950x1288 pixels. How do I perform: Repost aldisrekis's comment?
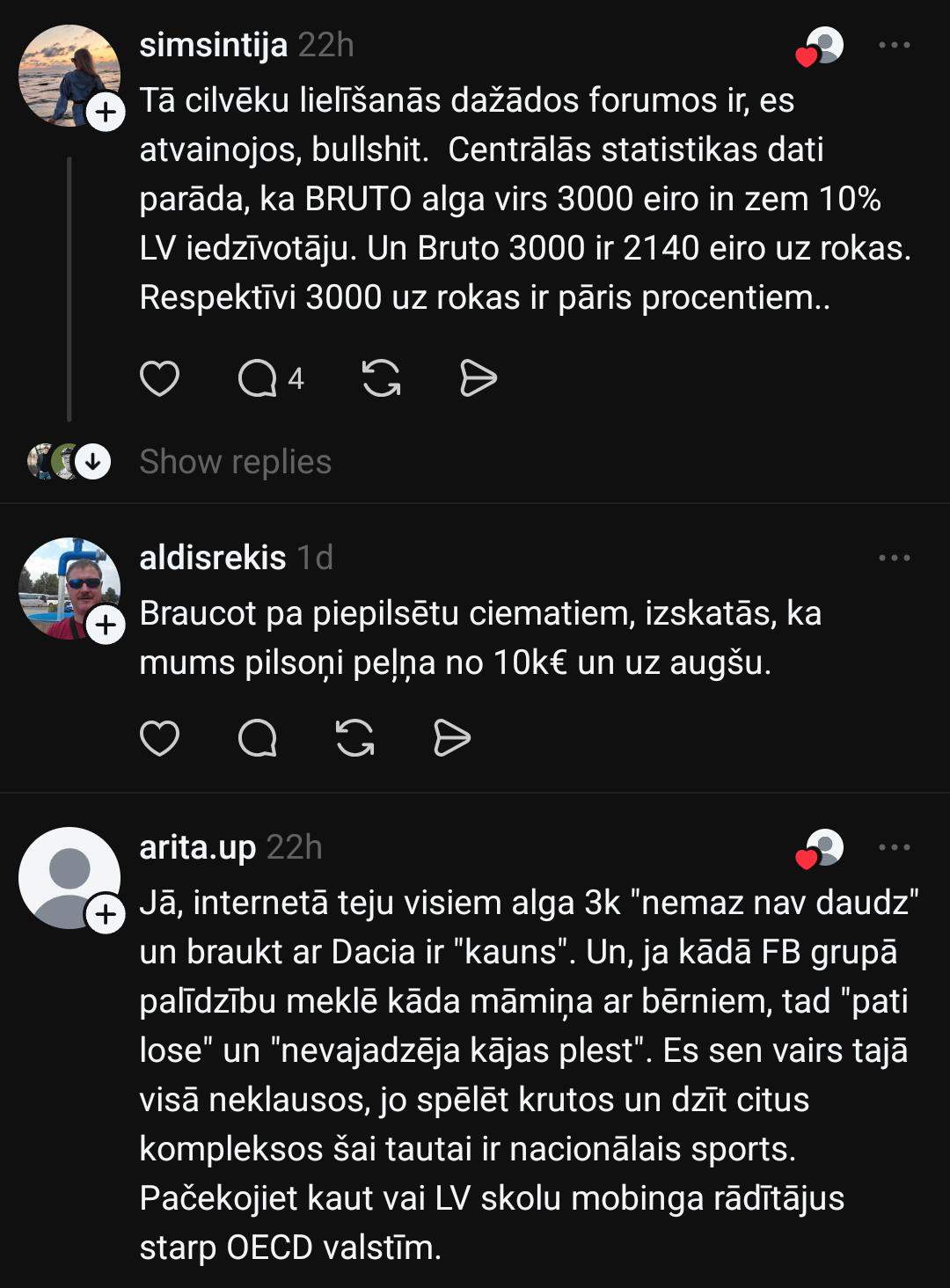[354, 737]
